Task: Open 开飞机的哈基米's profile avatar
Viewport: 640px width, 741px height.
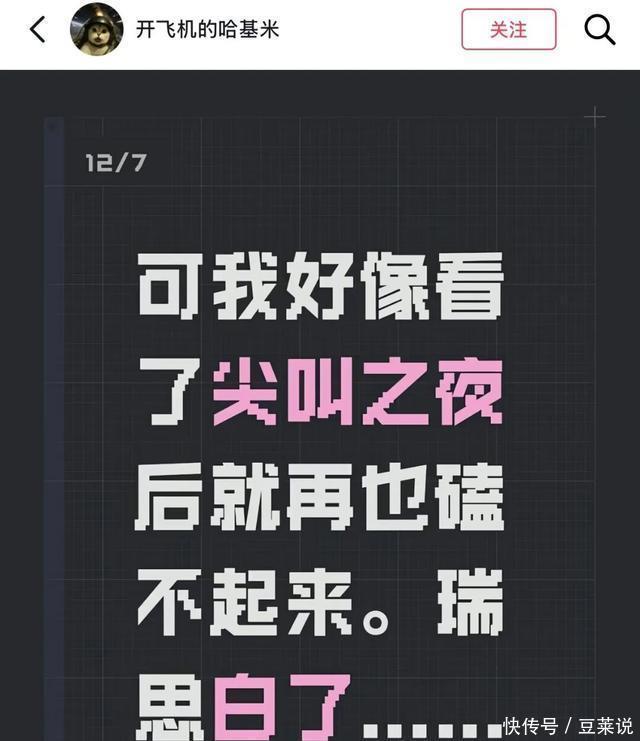Action: 96,29
